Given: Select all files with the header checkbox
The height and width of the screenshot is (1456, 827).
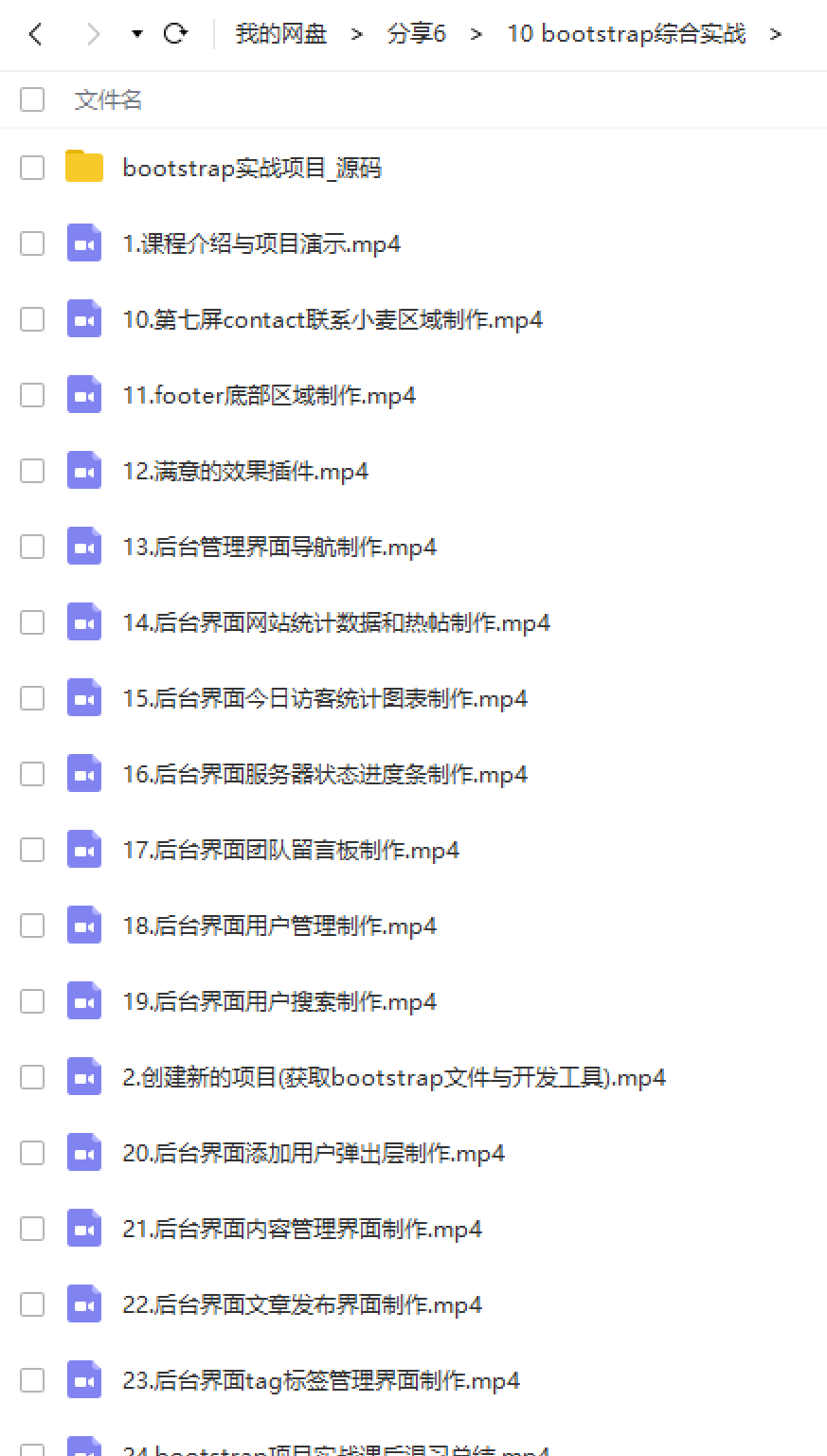Looking at the screenshot, I should pos(32,99).
